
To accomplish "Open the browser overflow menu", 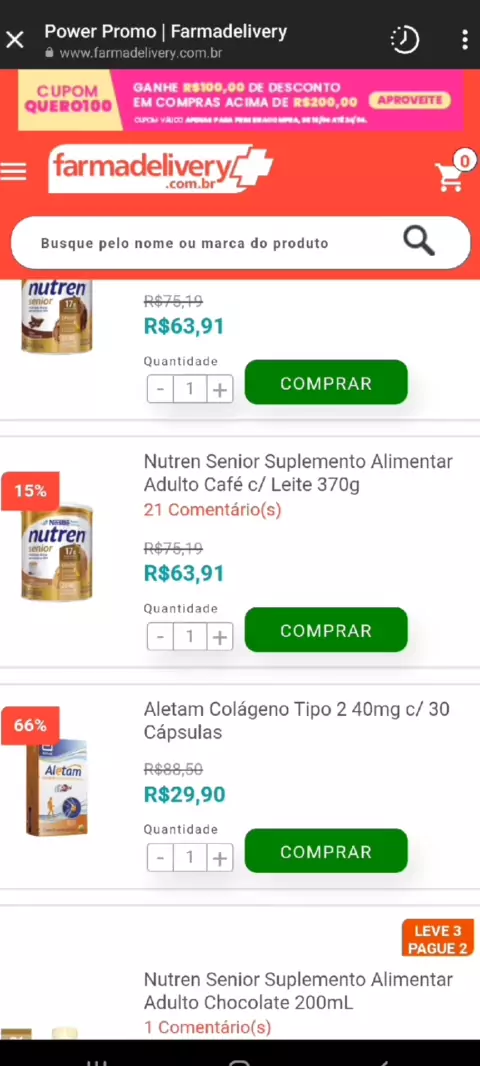I will [464, 40].
